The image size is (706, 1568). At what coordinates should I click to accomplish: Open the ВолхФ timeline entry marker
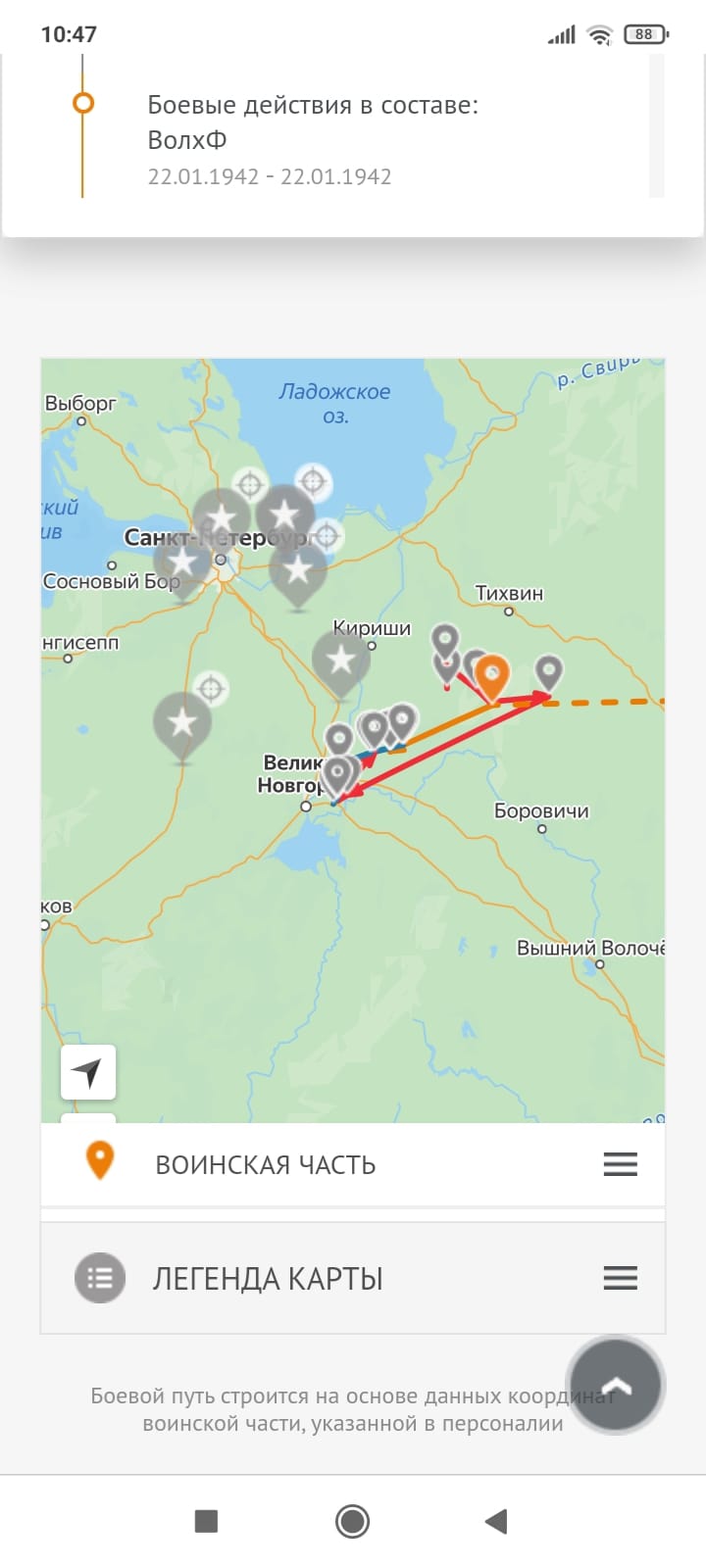[83, 103]
